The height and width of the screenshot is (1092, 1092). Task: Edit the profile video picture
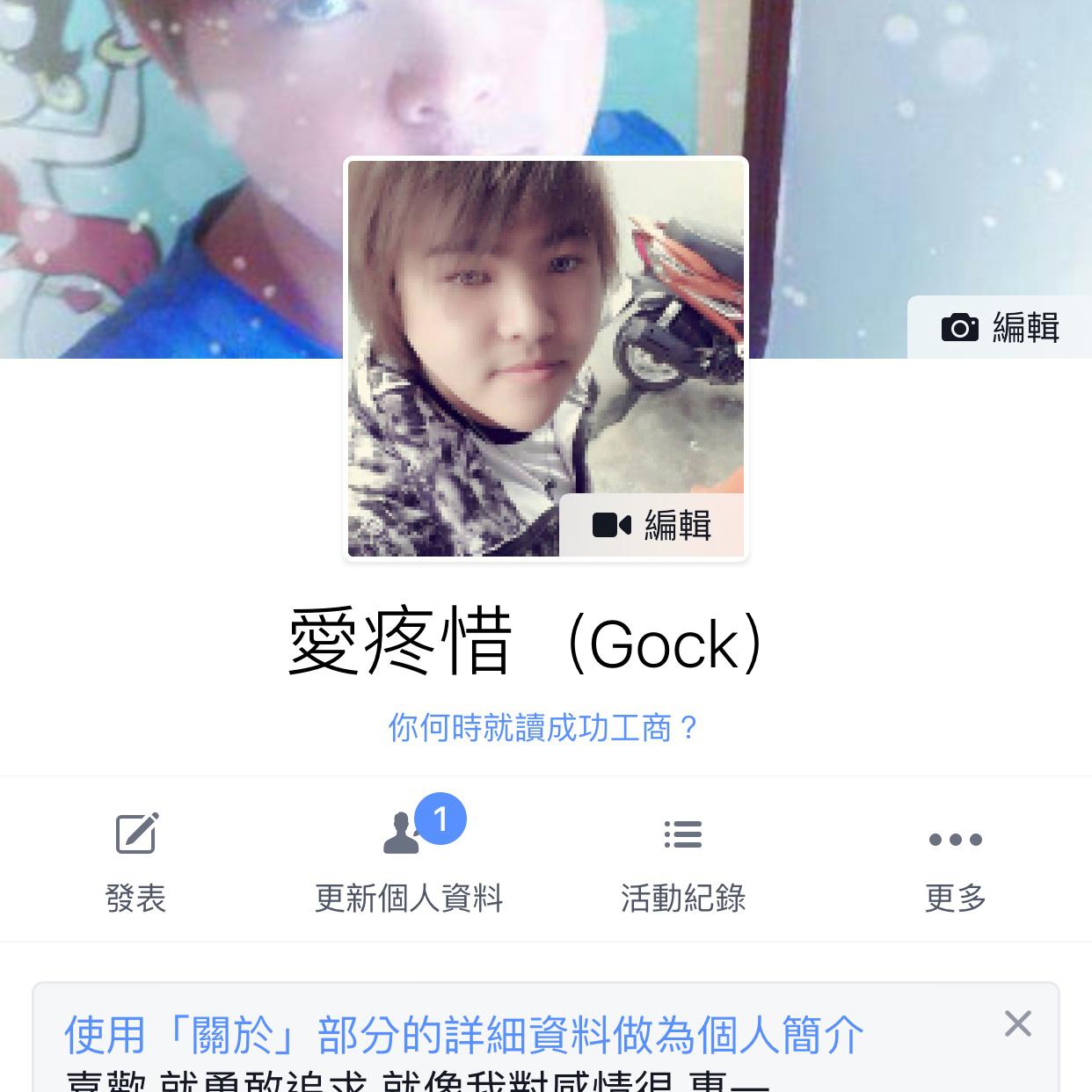pyautogui.click(x=652, y=525)
